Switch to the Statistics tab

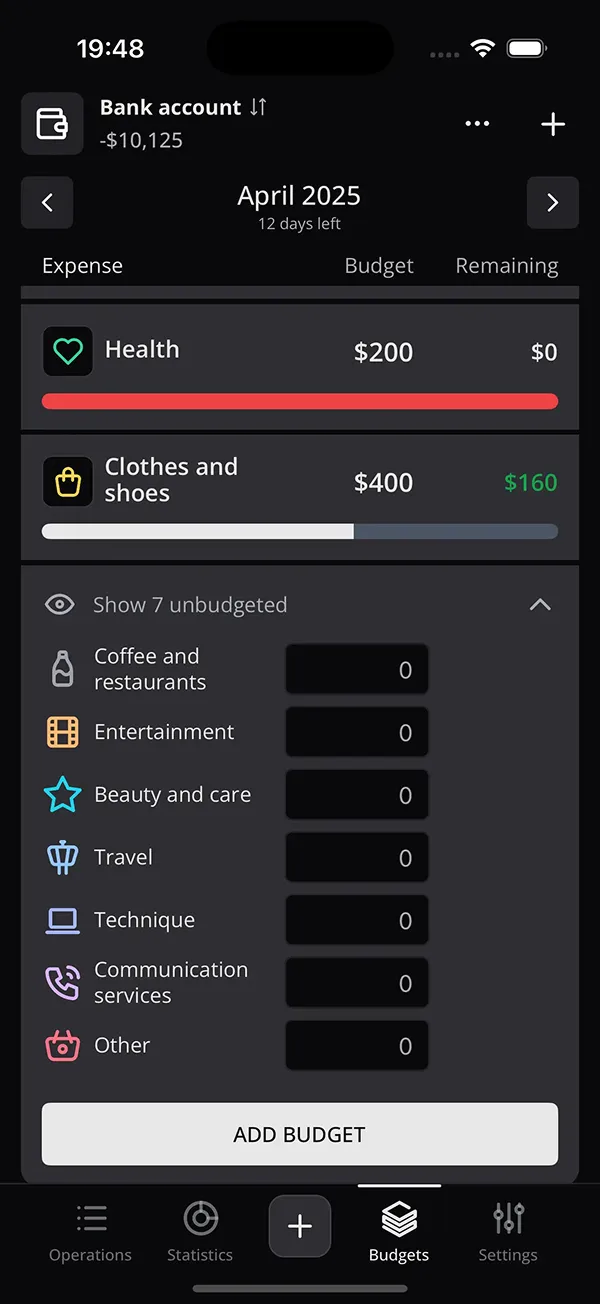click(200, 1232)
